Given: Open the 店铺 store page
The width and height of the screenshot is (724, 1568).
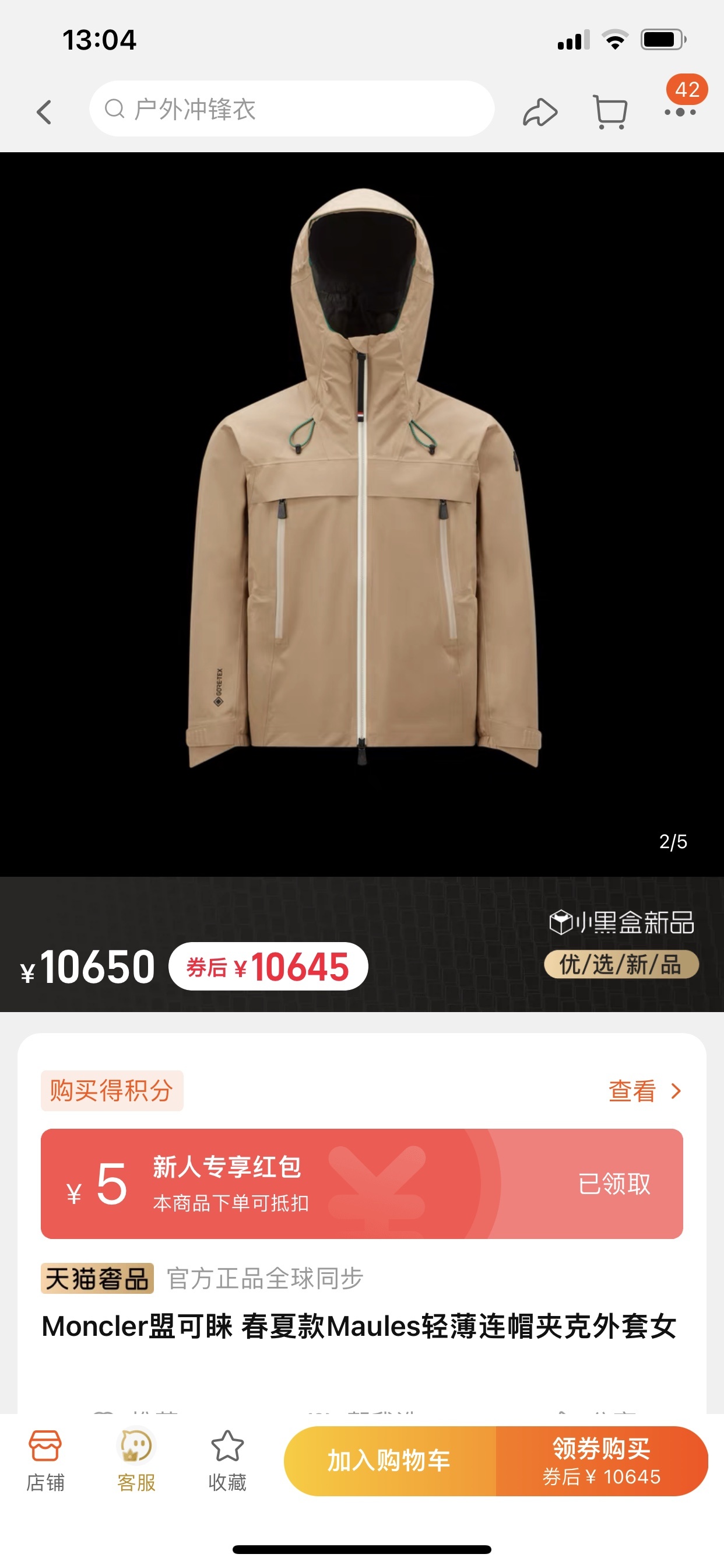Looking at the screenshot, I should tap(45, 1459).
